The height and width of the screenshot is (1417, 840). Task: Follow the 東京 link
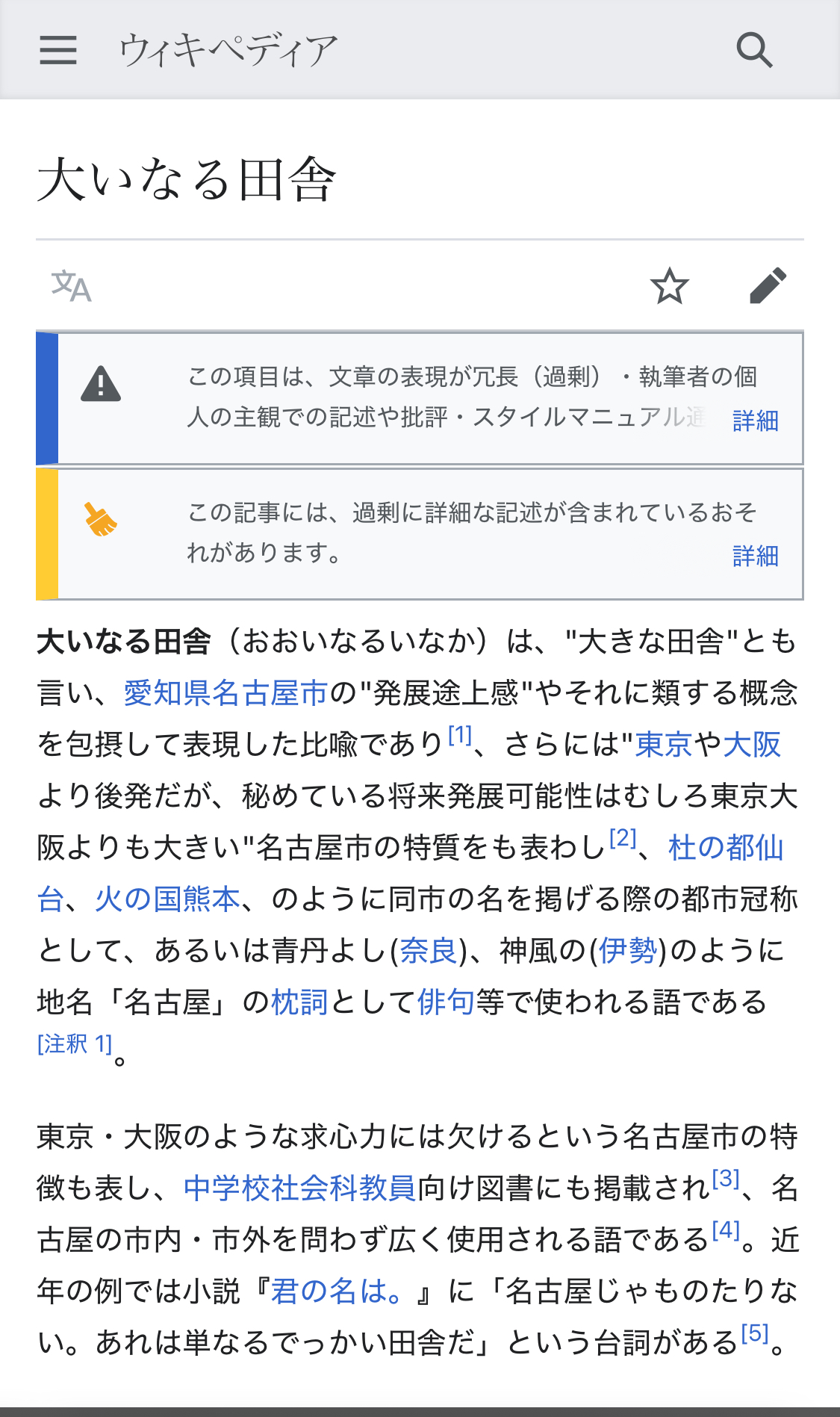click(664, 744)
